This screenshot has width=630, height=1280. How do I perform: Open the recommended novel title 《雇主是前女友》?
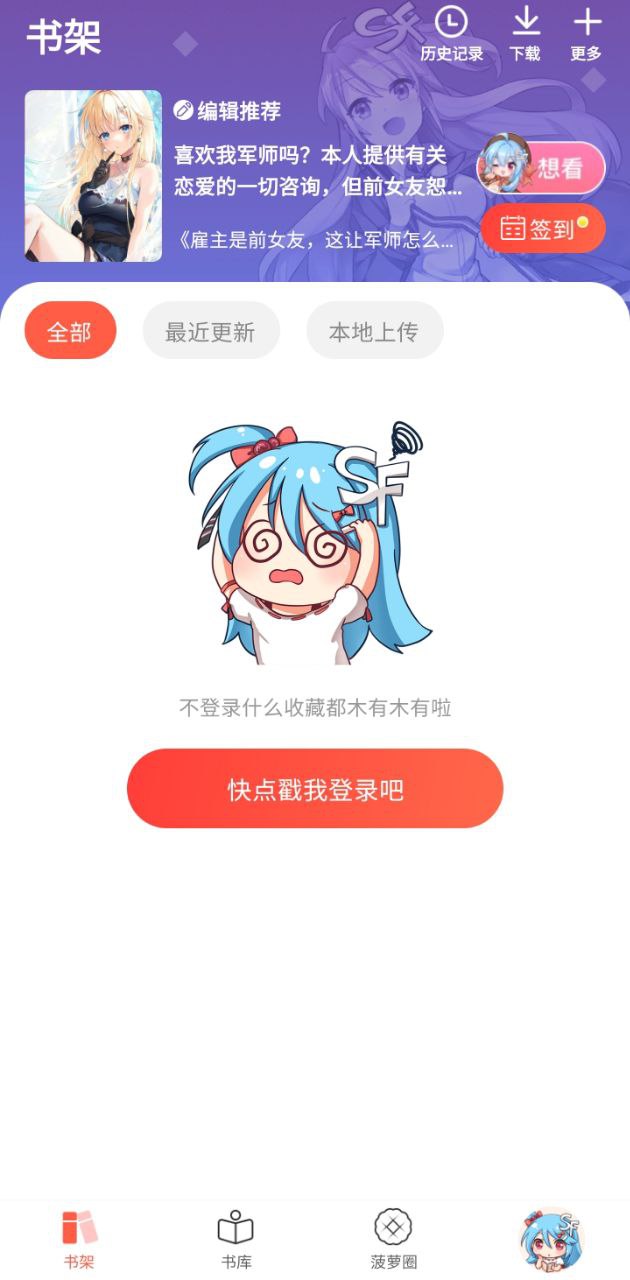(x=315, y=240)
